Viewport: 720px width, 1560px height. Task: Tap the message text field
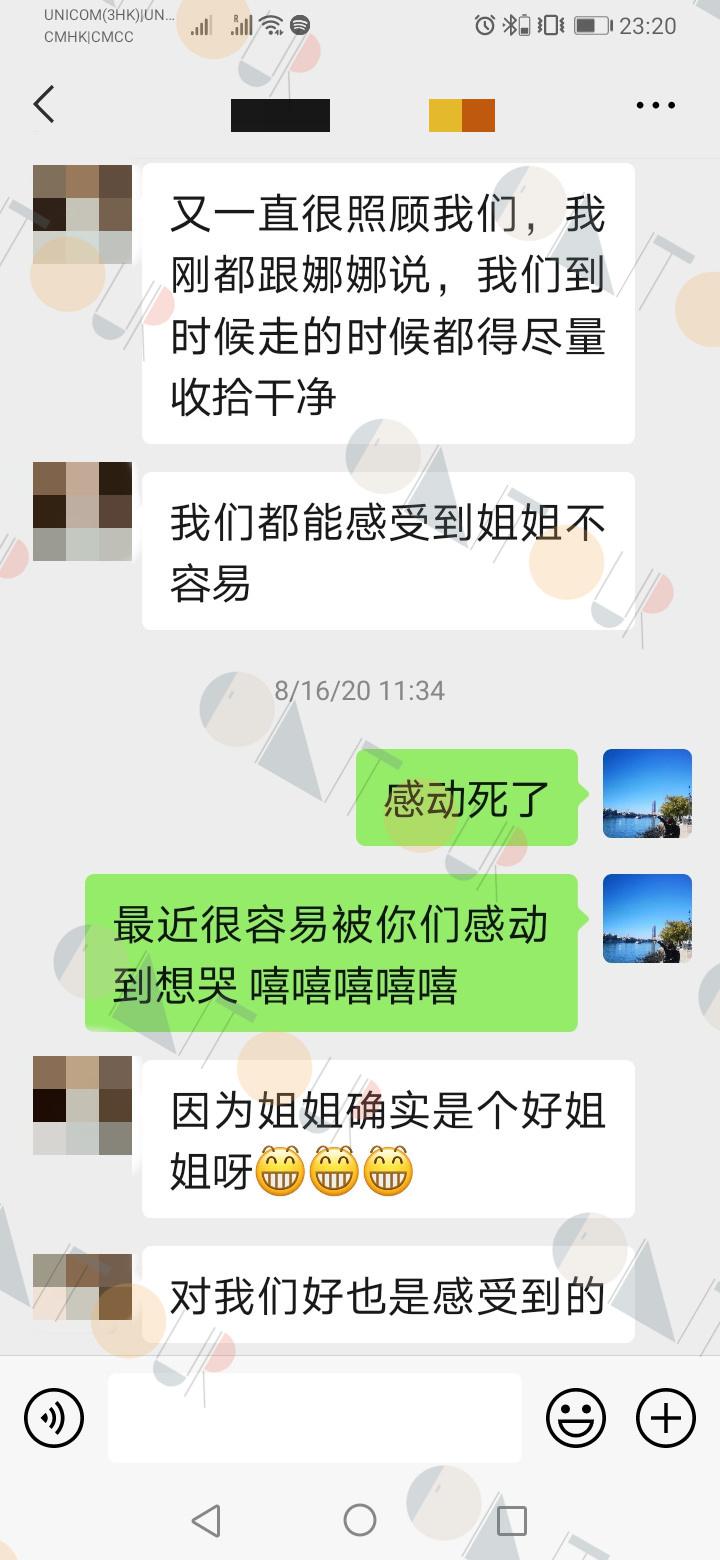click(x=315, y=1418)
